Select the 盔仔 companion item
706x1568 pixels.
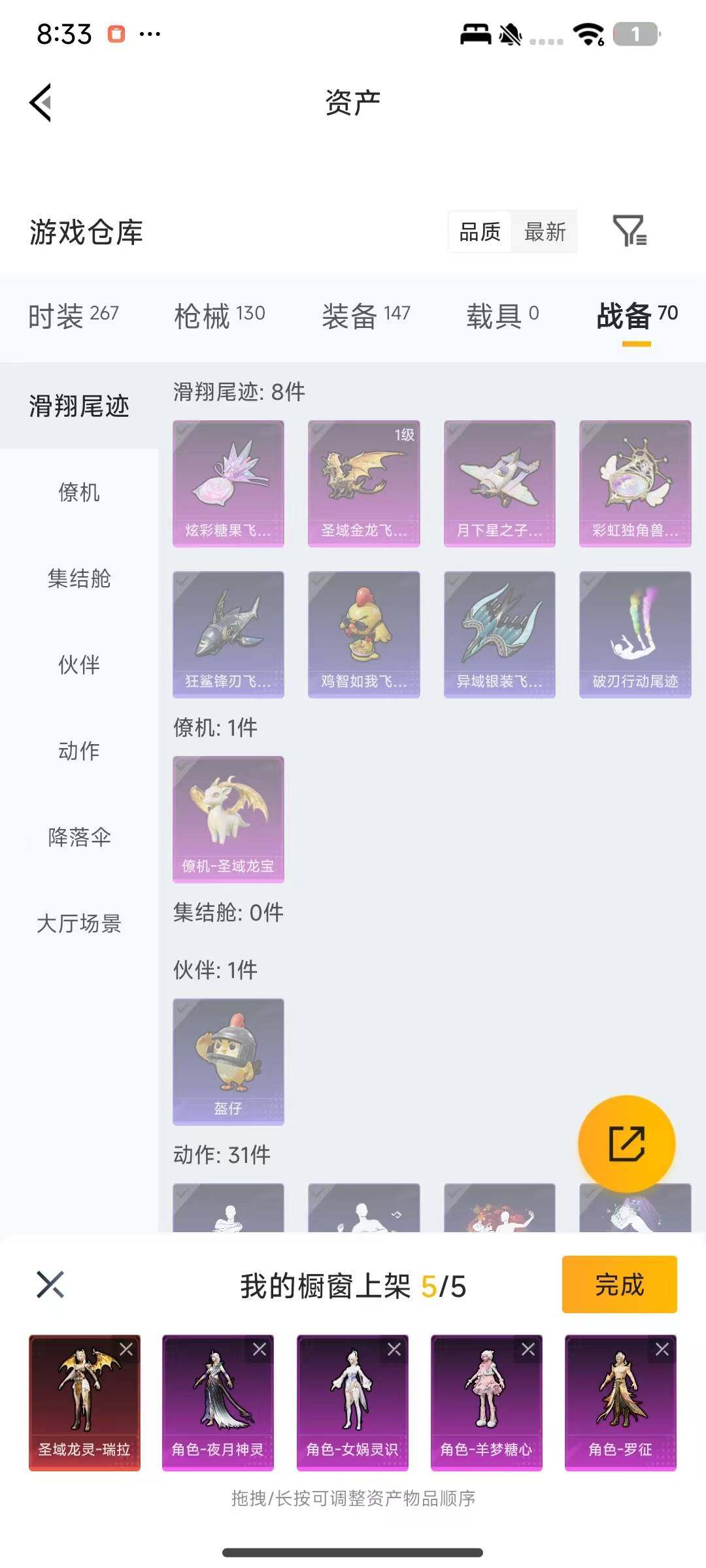tap(228, 1062)
